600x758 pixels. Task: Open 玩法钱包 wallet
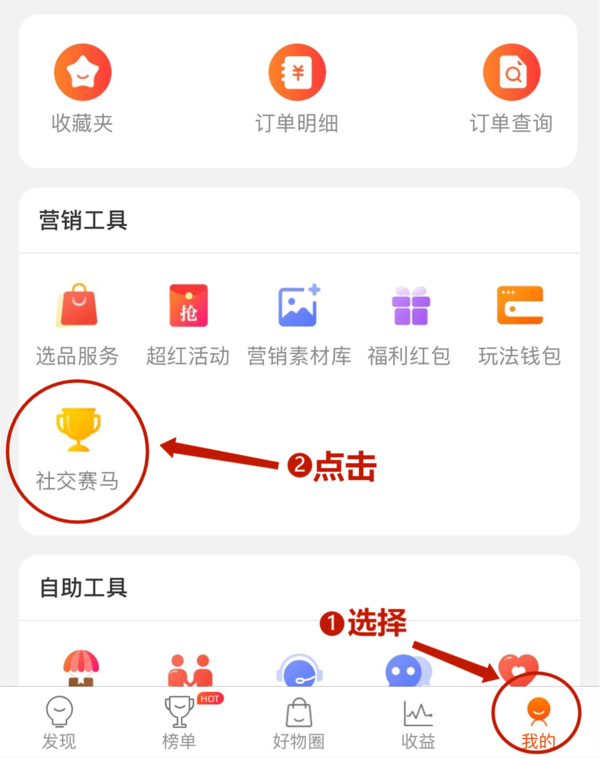tap(520, 323)
